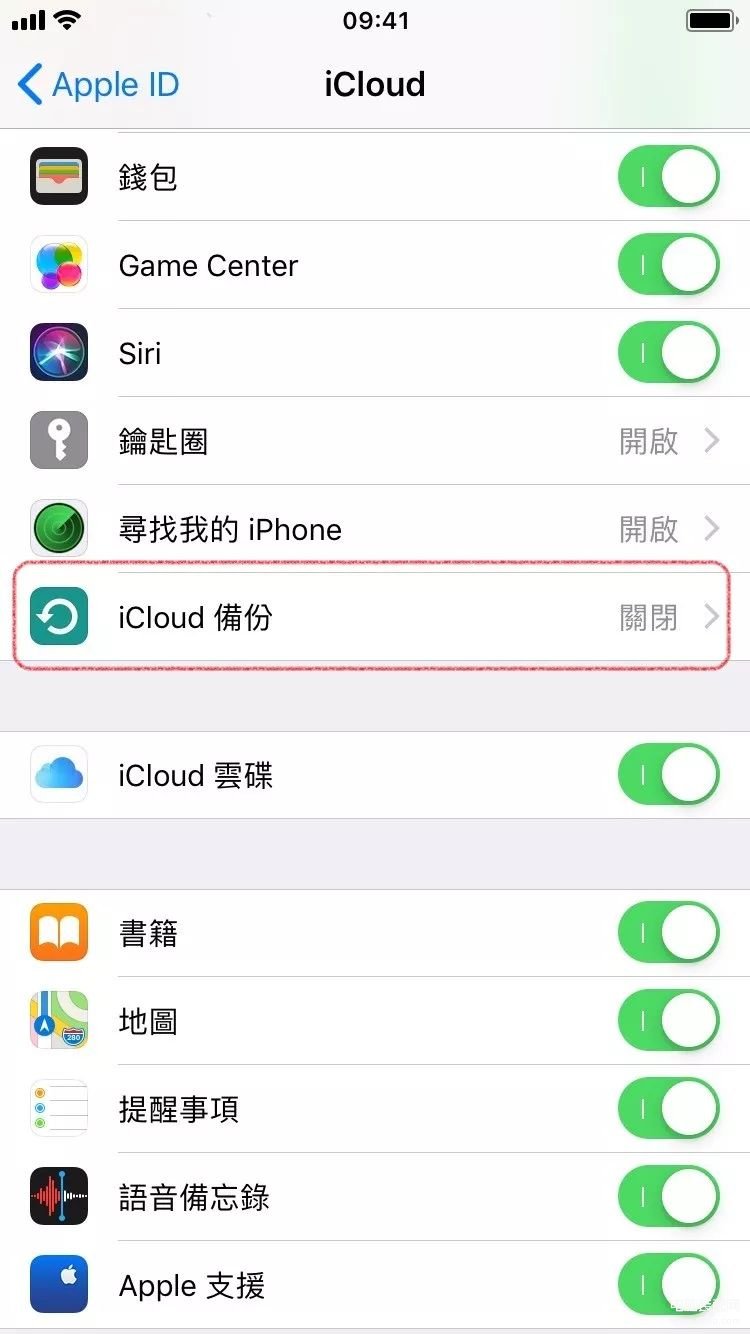Switch off Apple 支援
750x1334 pixels.
click(x=668, y=1285)
